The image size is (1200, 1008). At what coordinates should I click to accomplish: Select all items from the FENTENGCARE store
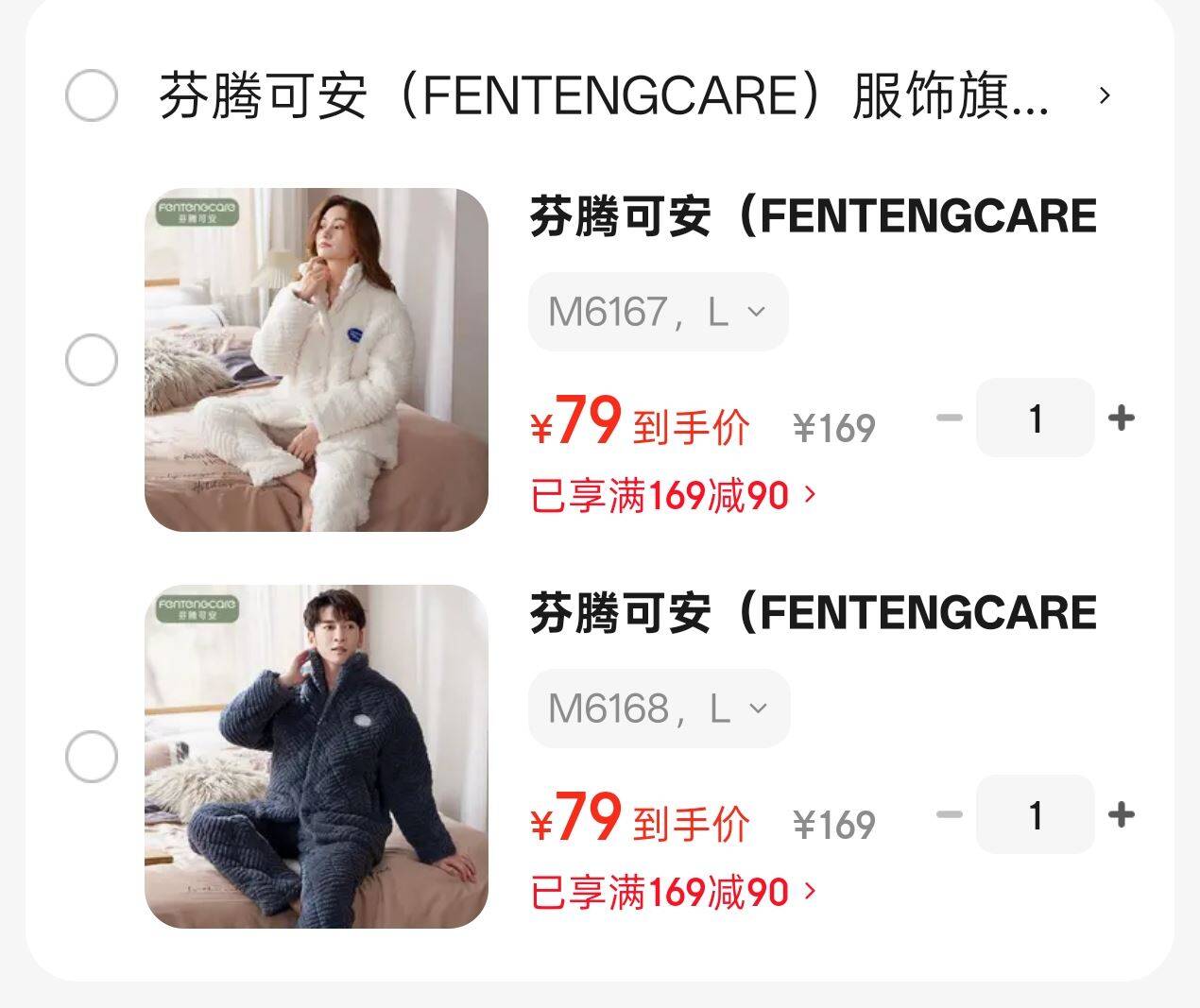click(x=92, y=94)
